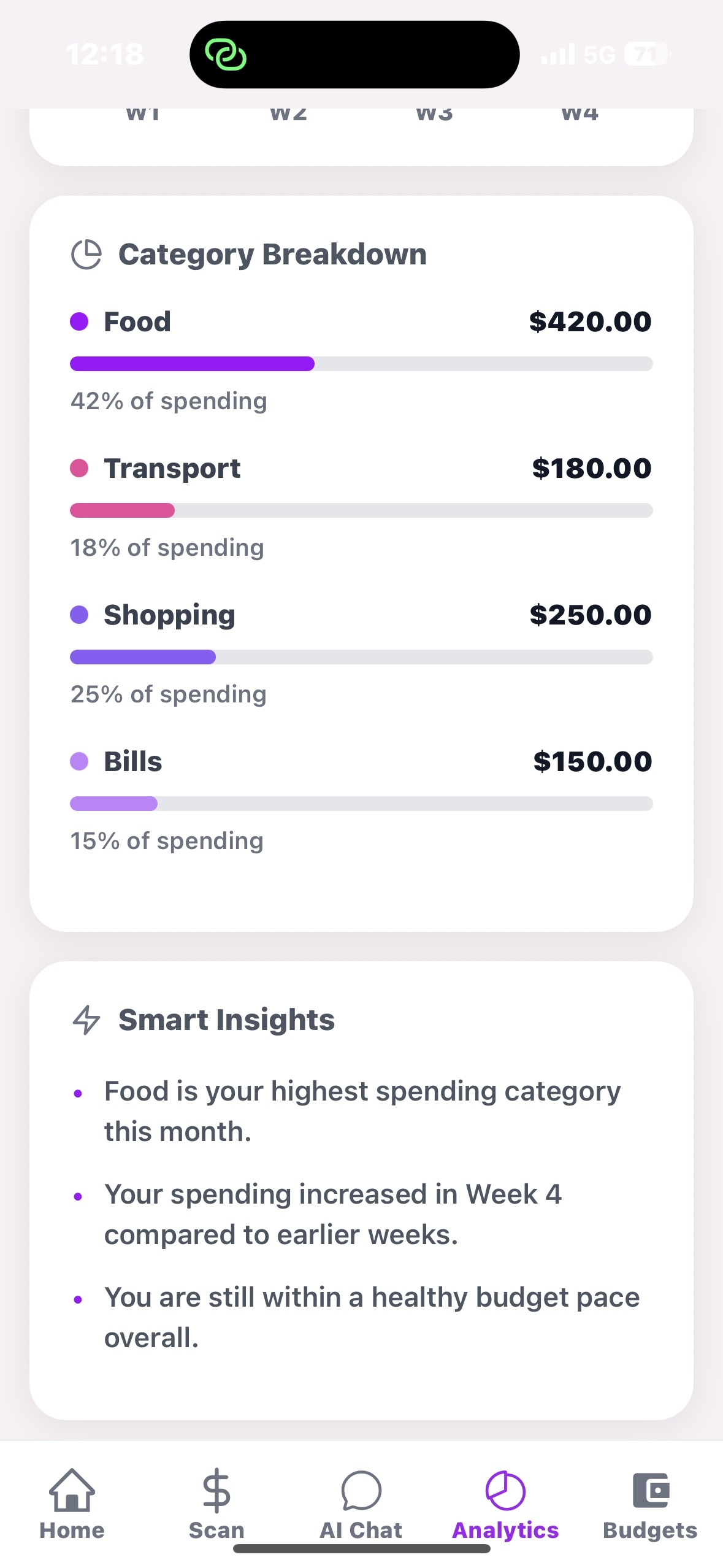Switch to the AI Chat tab

pos(361,1503)
